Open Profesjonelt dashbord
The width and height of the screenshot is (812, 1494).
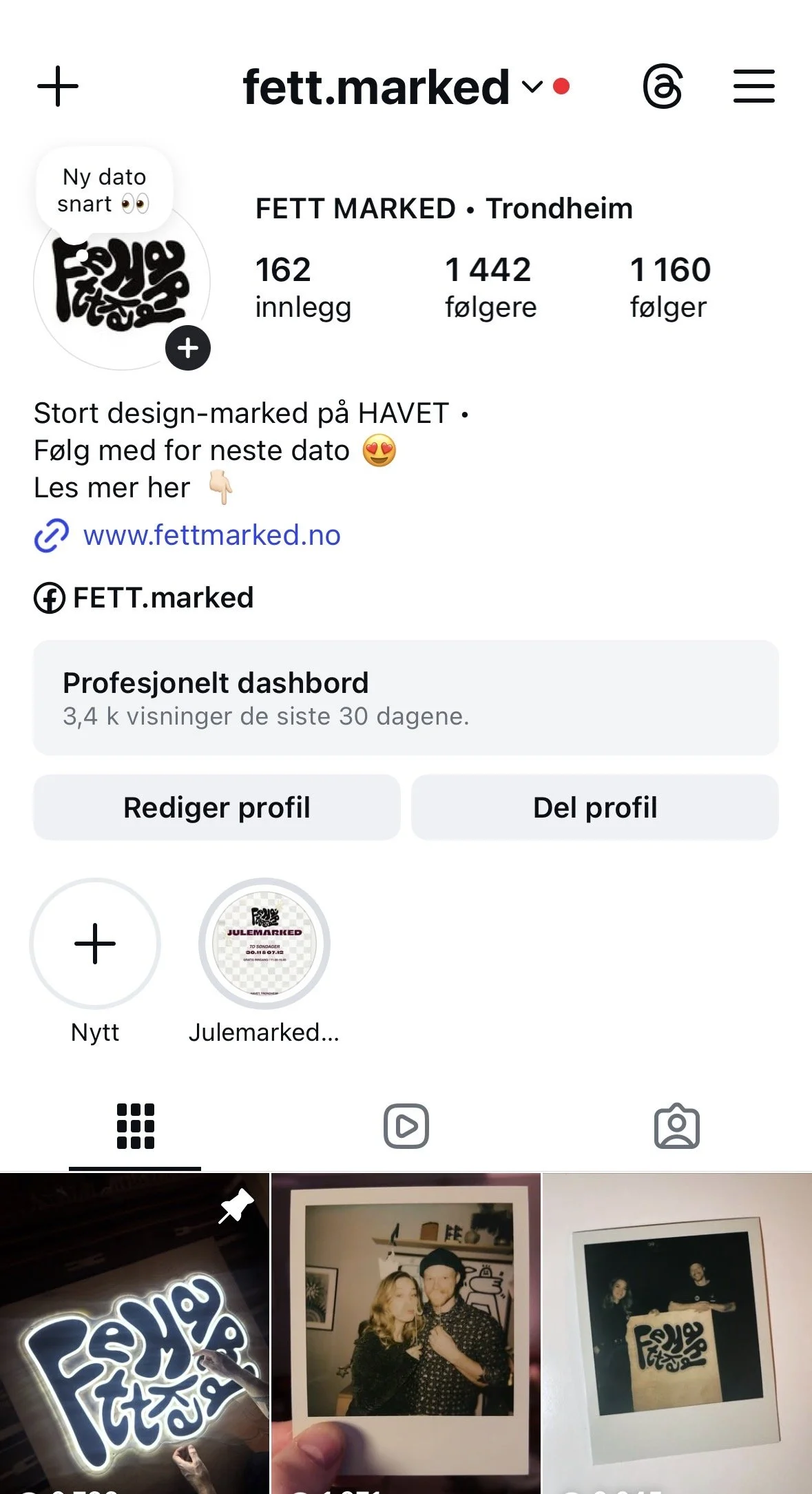point(406,698)
